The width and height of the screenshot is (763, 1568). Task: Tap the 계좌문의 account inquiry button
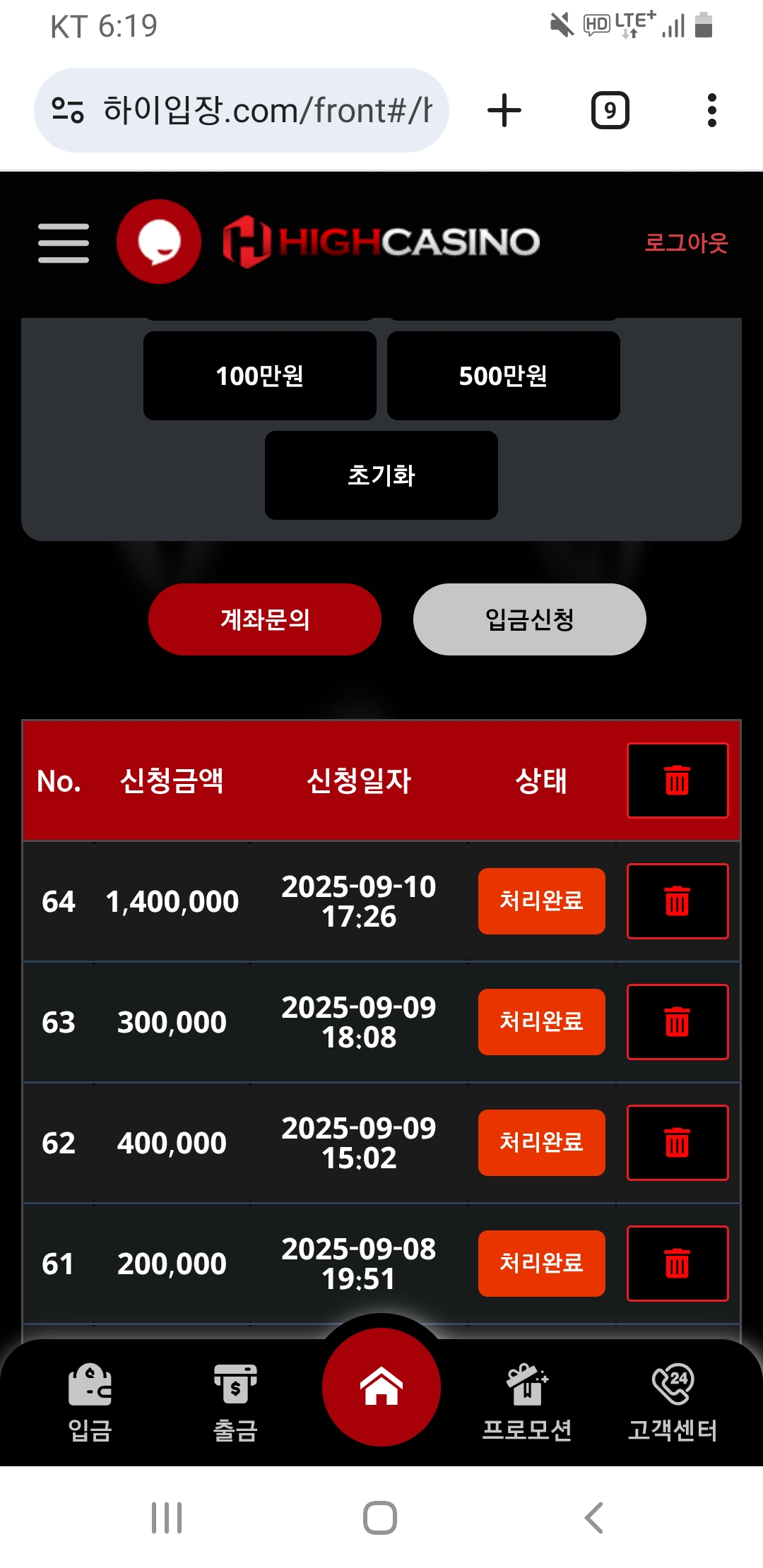pos(265,619)
